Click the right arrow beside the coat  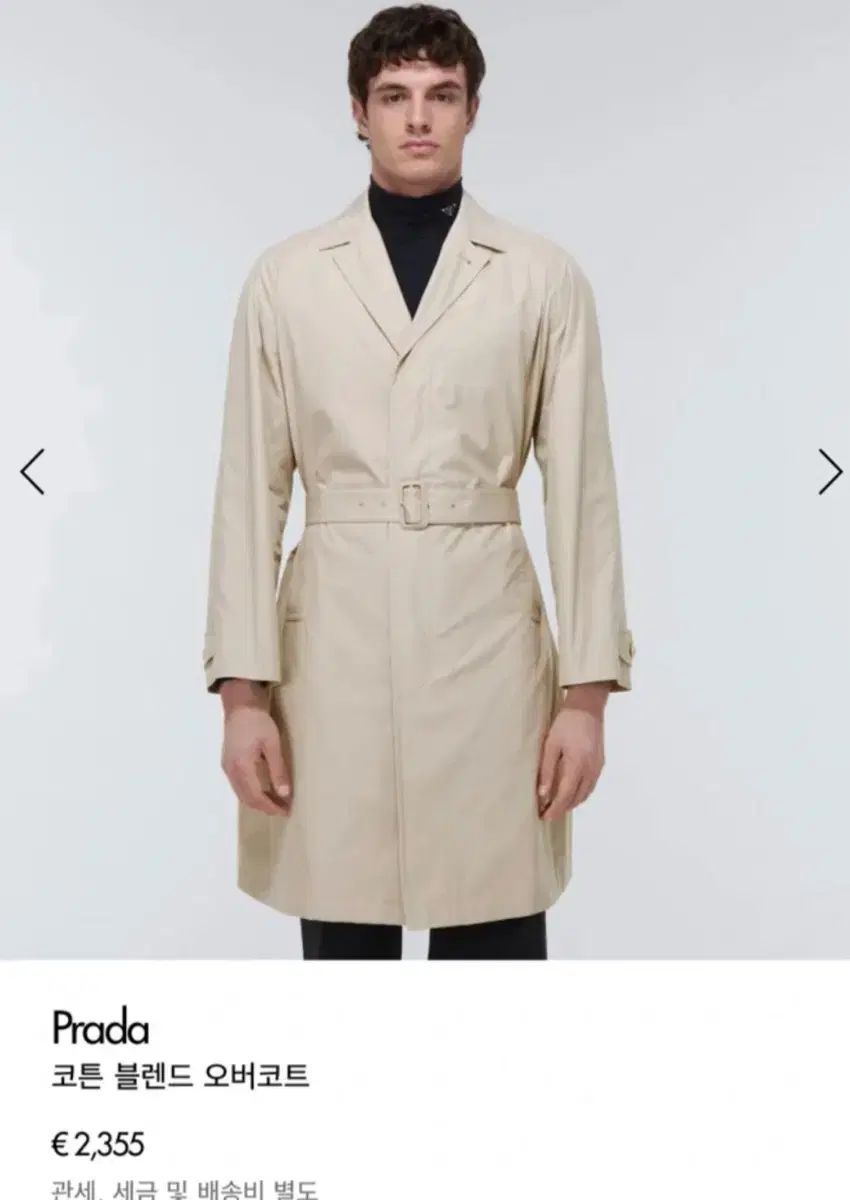tap(822, 471)
